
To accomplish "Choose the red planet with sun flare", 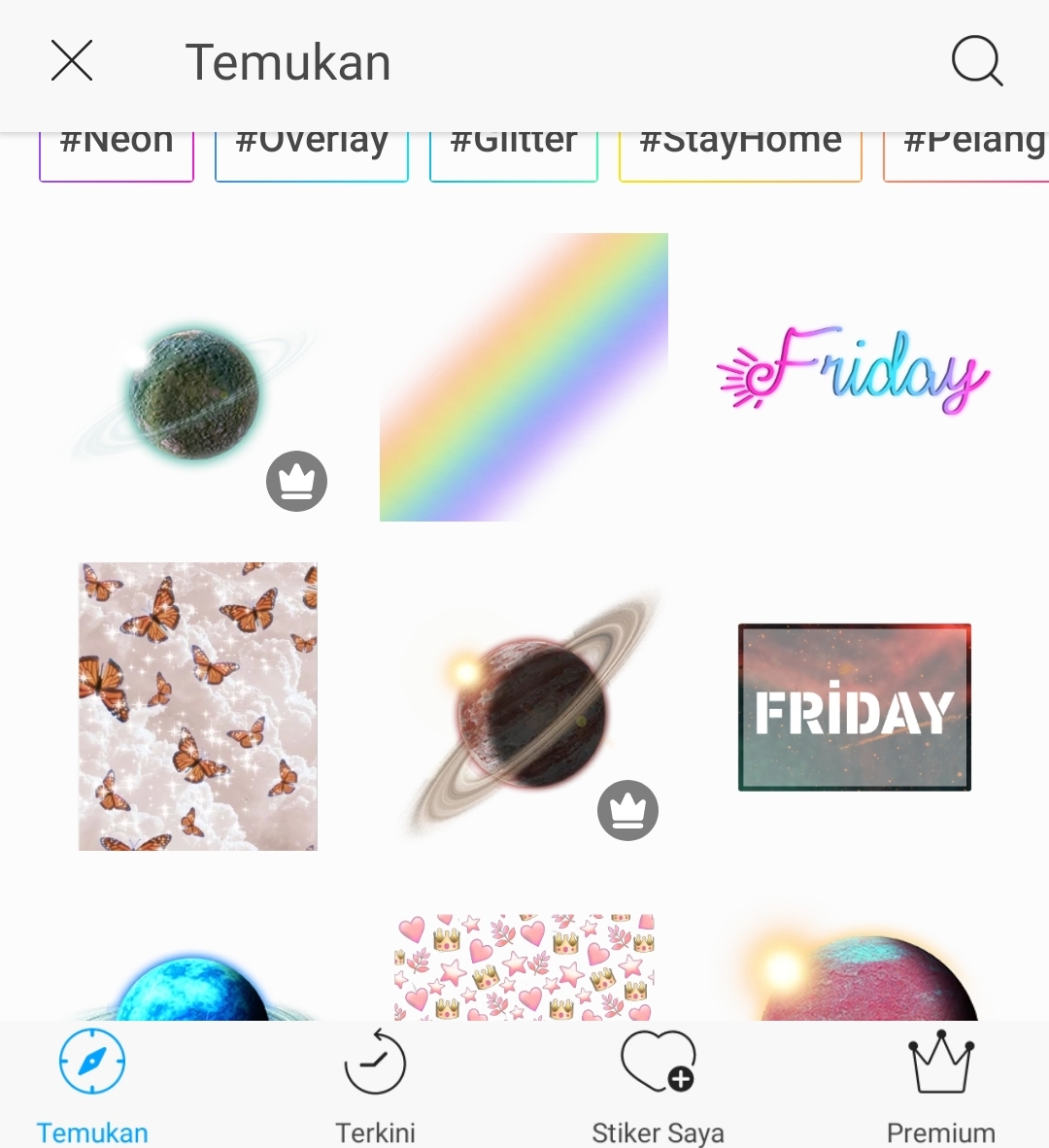I will pos(860,976).
